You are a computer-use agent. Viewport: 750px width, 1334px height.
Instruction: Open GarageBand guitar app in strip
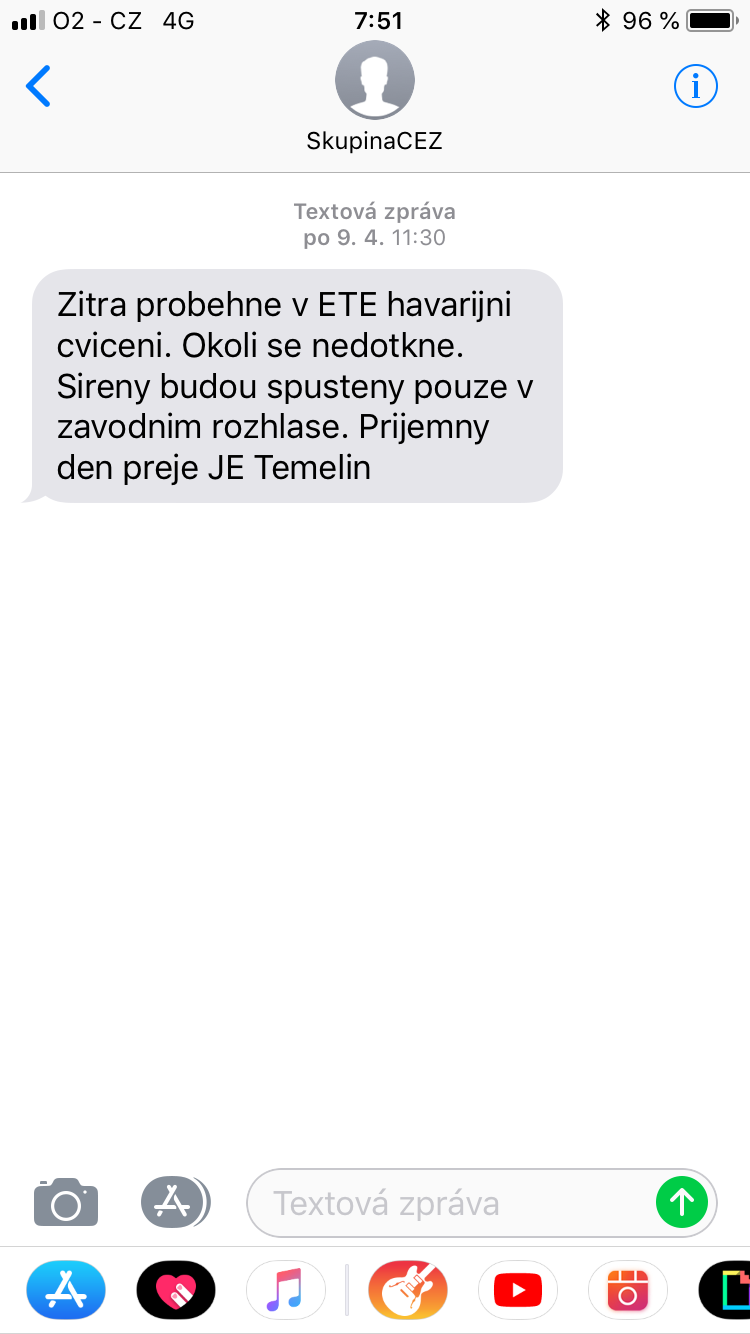(x=407, y=1291)
